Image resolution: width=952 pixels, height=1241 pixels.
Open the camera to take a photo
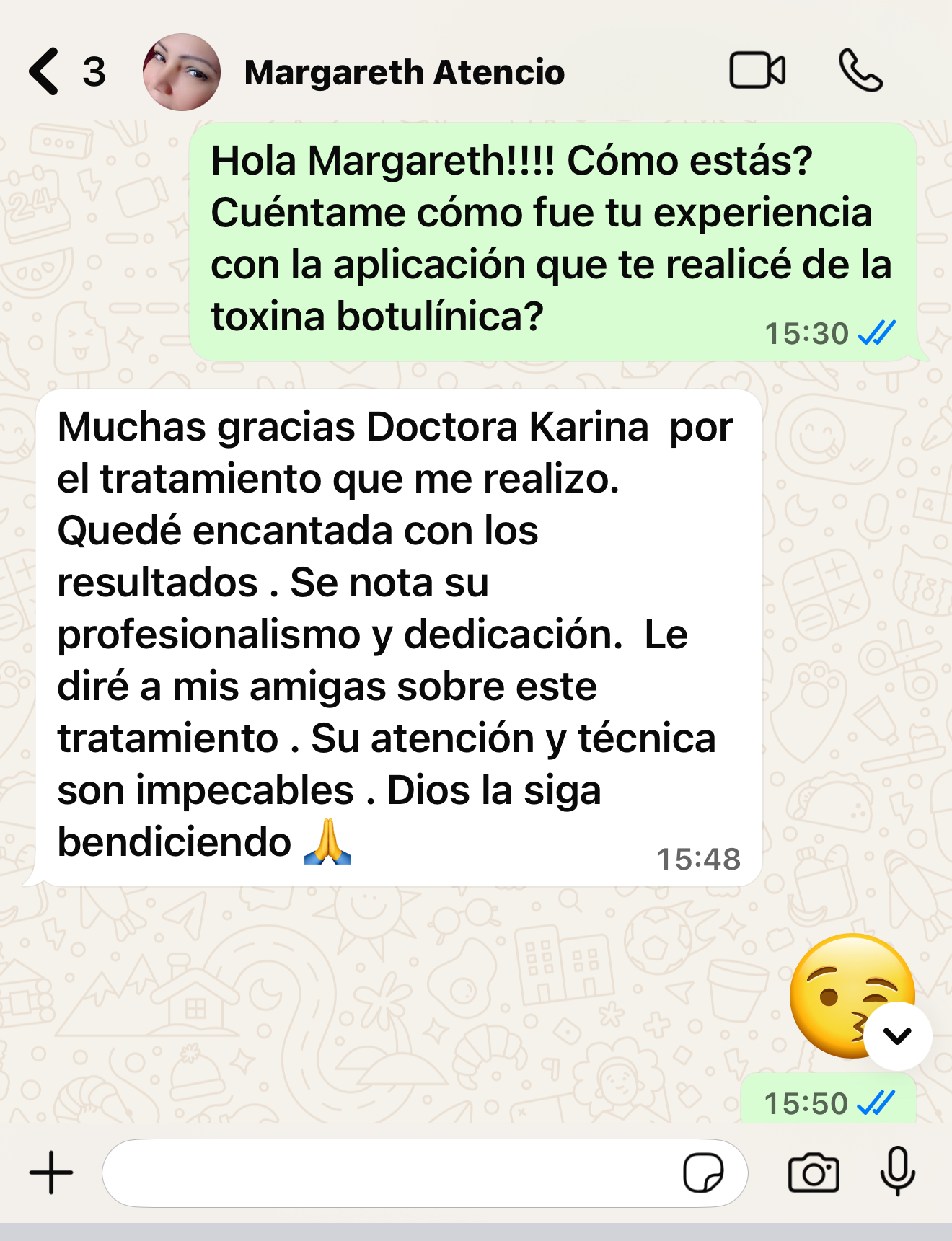(x=814, y=1173)
